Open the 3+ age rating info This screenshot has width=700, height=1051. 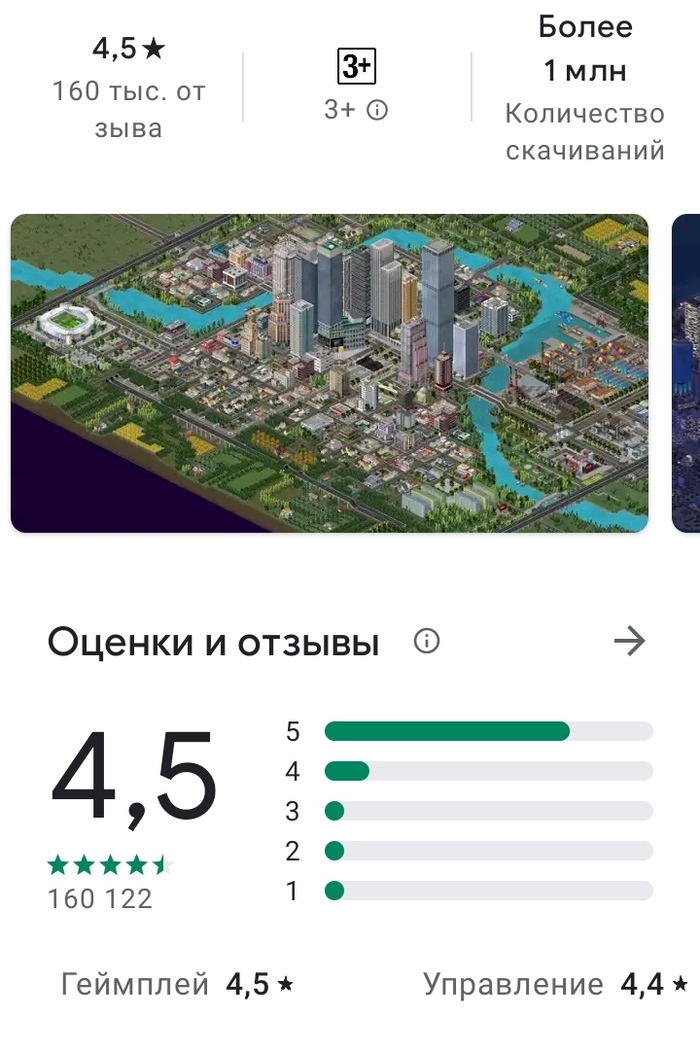pyautogui.click(x=377, y=111)
